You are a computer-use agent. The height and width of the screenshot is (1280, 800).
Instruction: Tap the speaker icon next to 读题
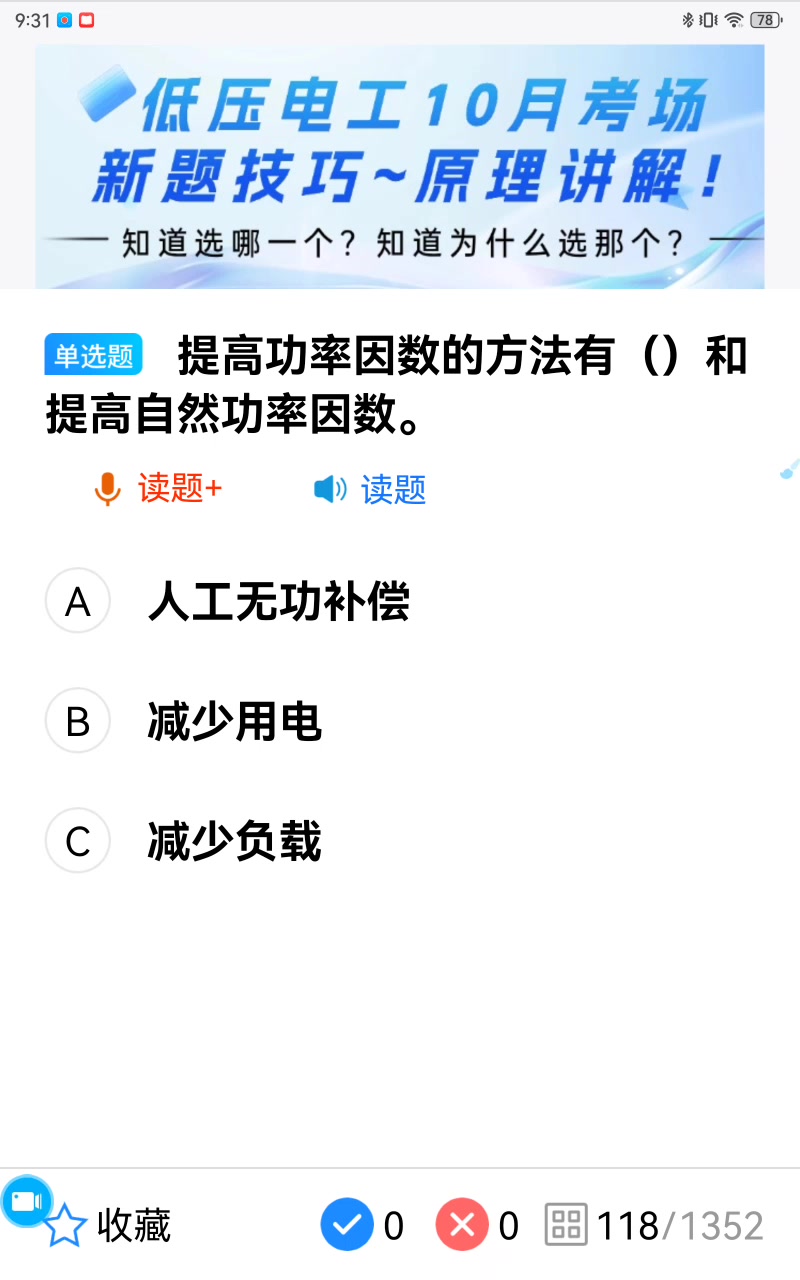[330, 489]
